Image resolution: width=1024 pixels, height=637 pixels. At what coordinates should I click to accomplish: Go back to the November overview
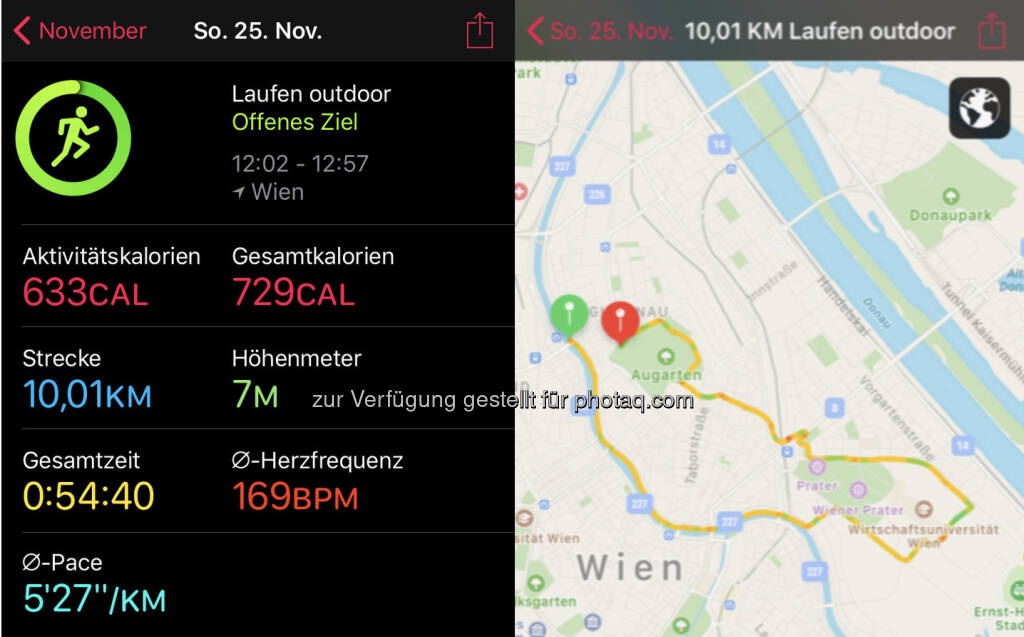click(80, 31)
